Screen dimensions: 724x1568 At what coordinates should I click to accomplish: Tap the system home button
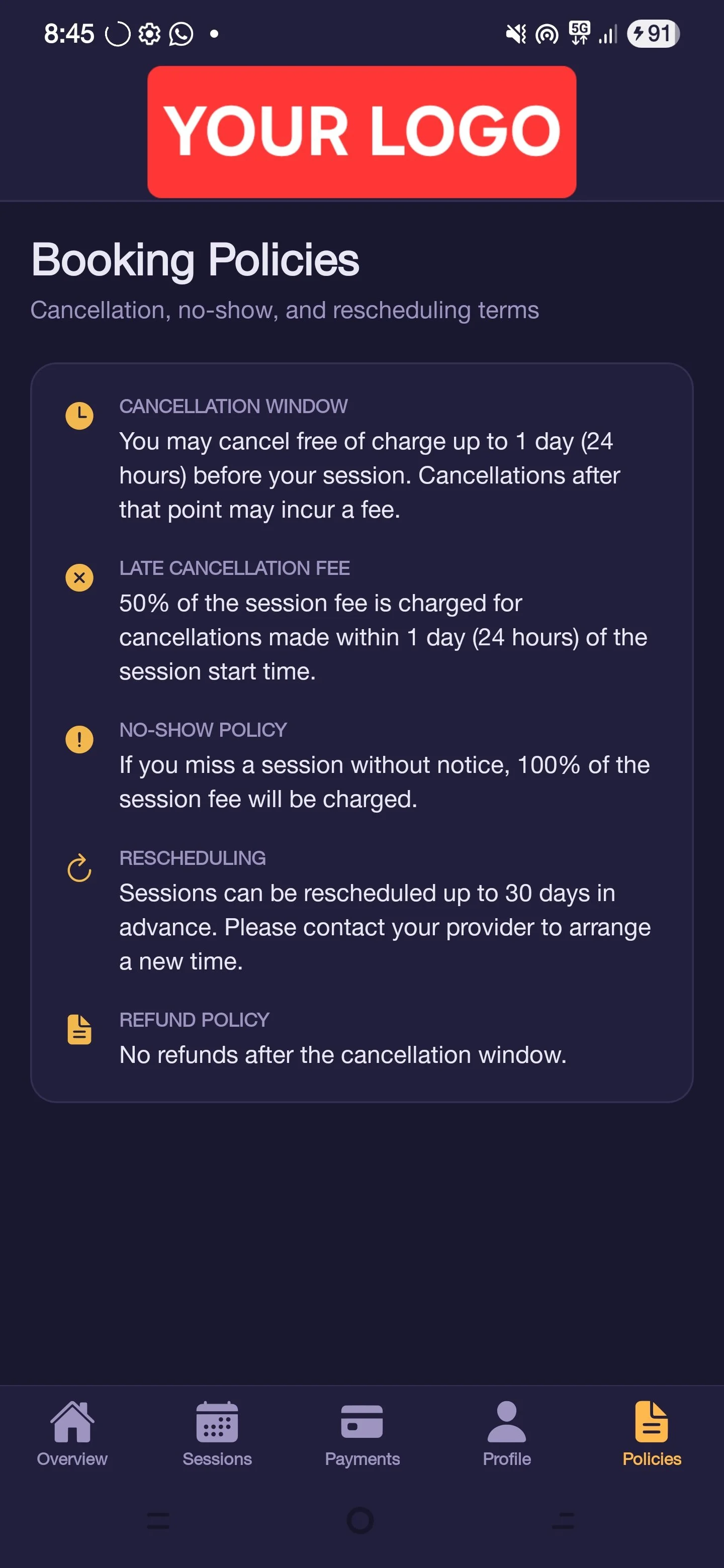click(360, 1521)
